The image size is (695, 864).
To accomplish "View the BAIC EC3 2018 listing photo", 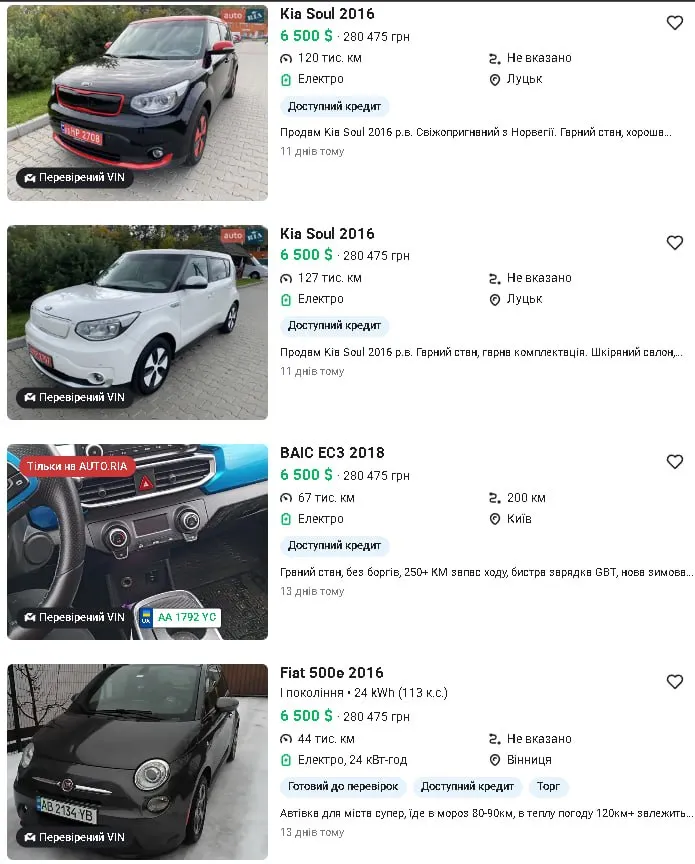I will pyautogui.click(x=137, y=541).
